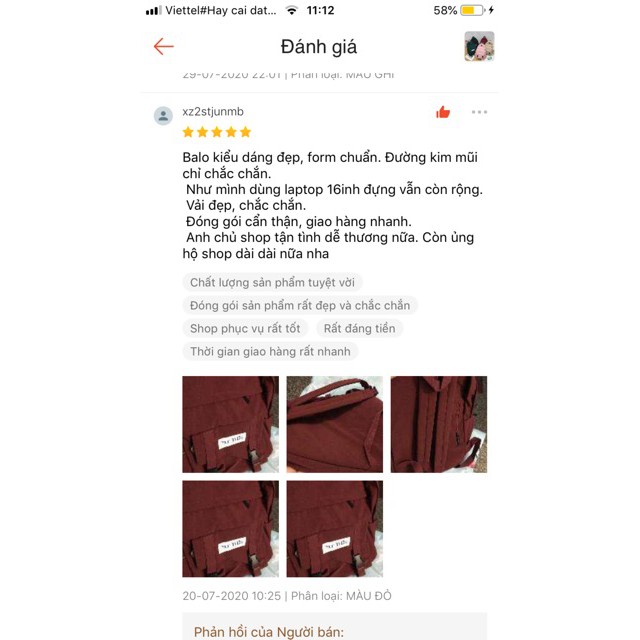This screenshot has height=640, width=640.
Task: Like the review by xz2stjunmb
Action: click(443, 112)
